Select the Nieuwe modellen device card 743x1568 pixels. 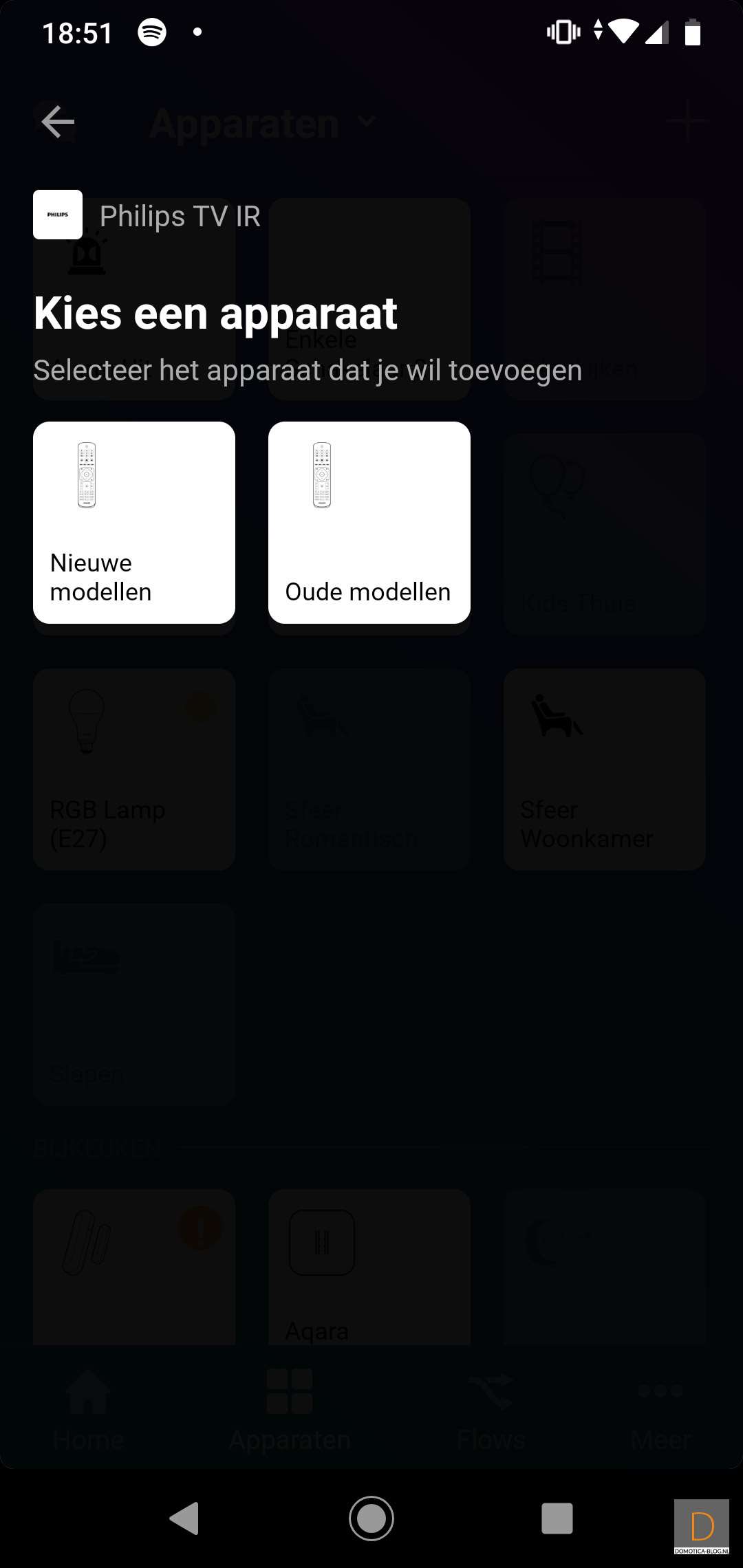coord(134,523)
